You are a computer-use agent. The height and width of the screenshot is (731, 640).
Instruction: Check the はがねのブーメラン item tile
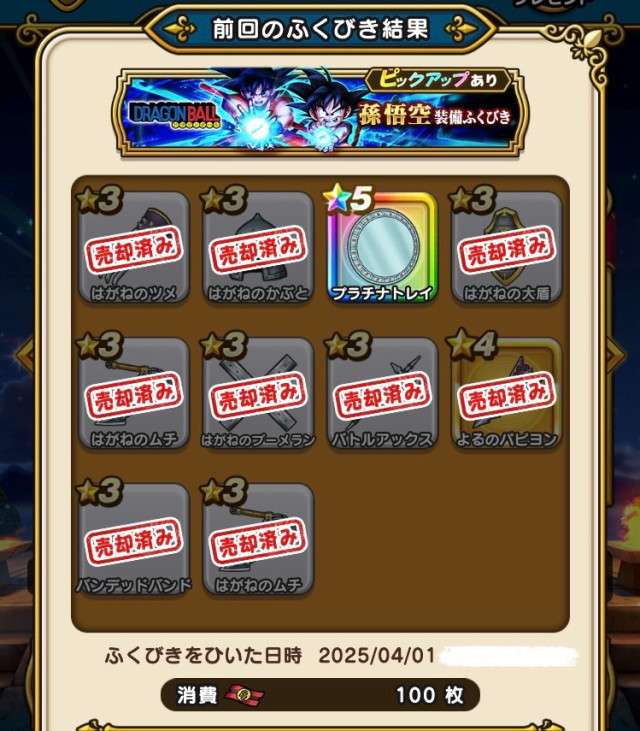point(257,394)
